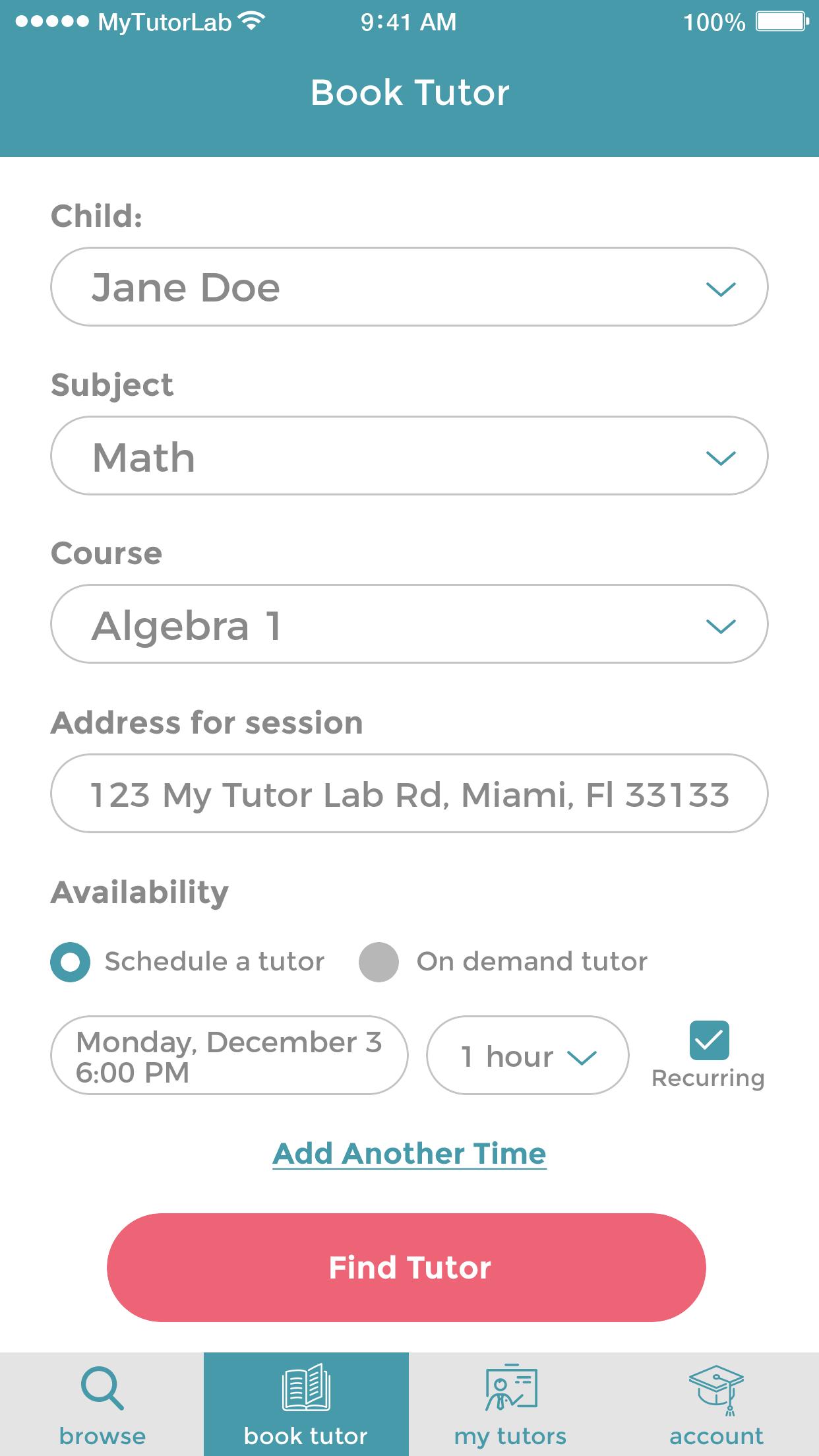Edit the address for session field
The width and height of the screenshot is (819, 1456).
[x=409, y=794]
